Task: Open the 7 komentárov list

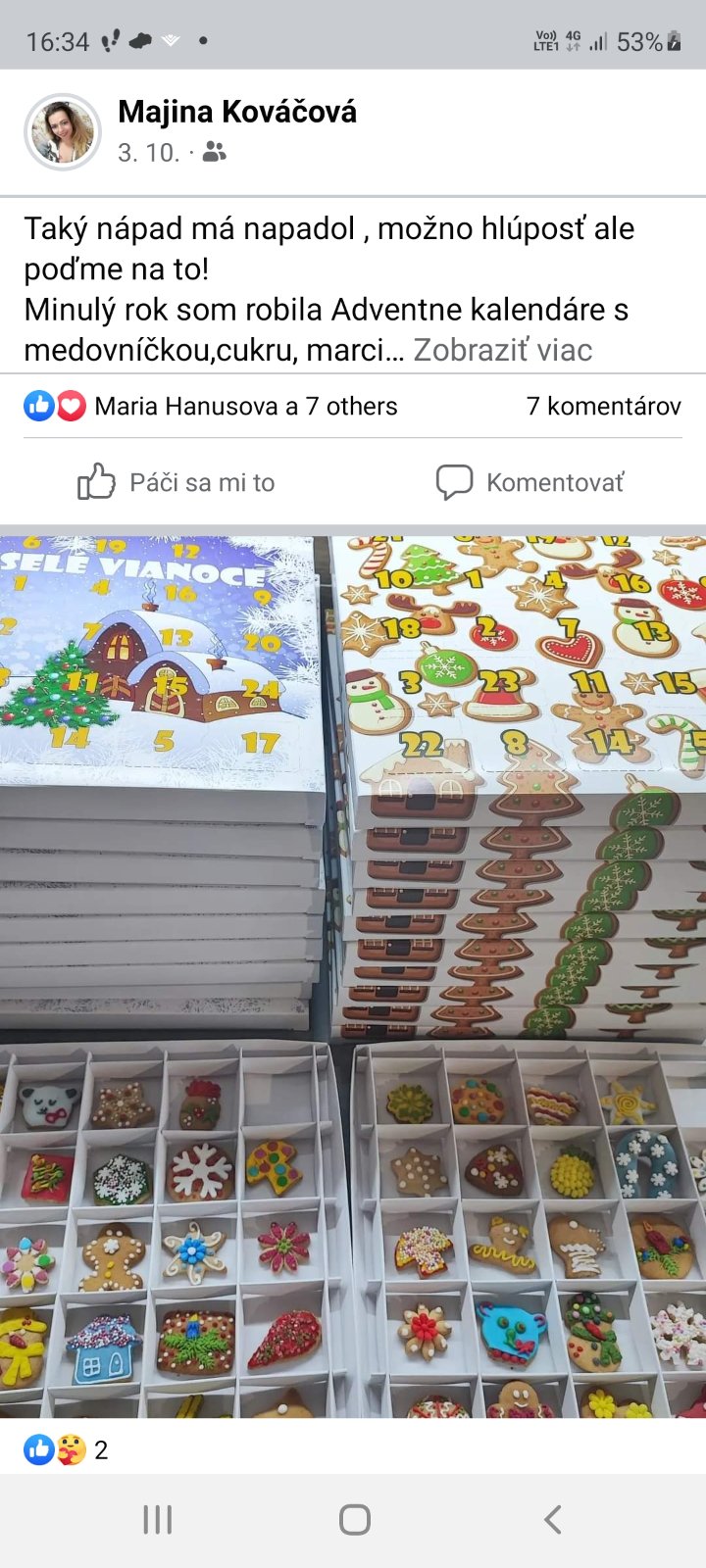Action: tap(603, 406)
